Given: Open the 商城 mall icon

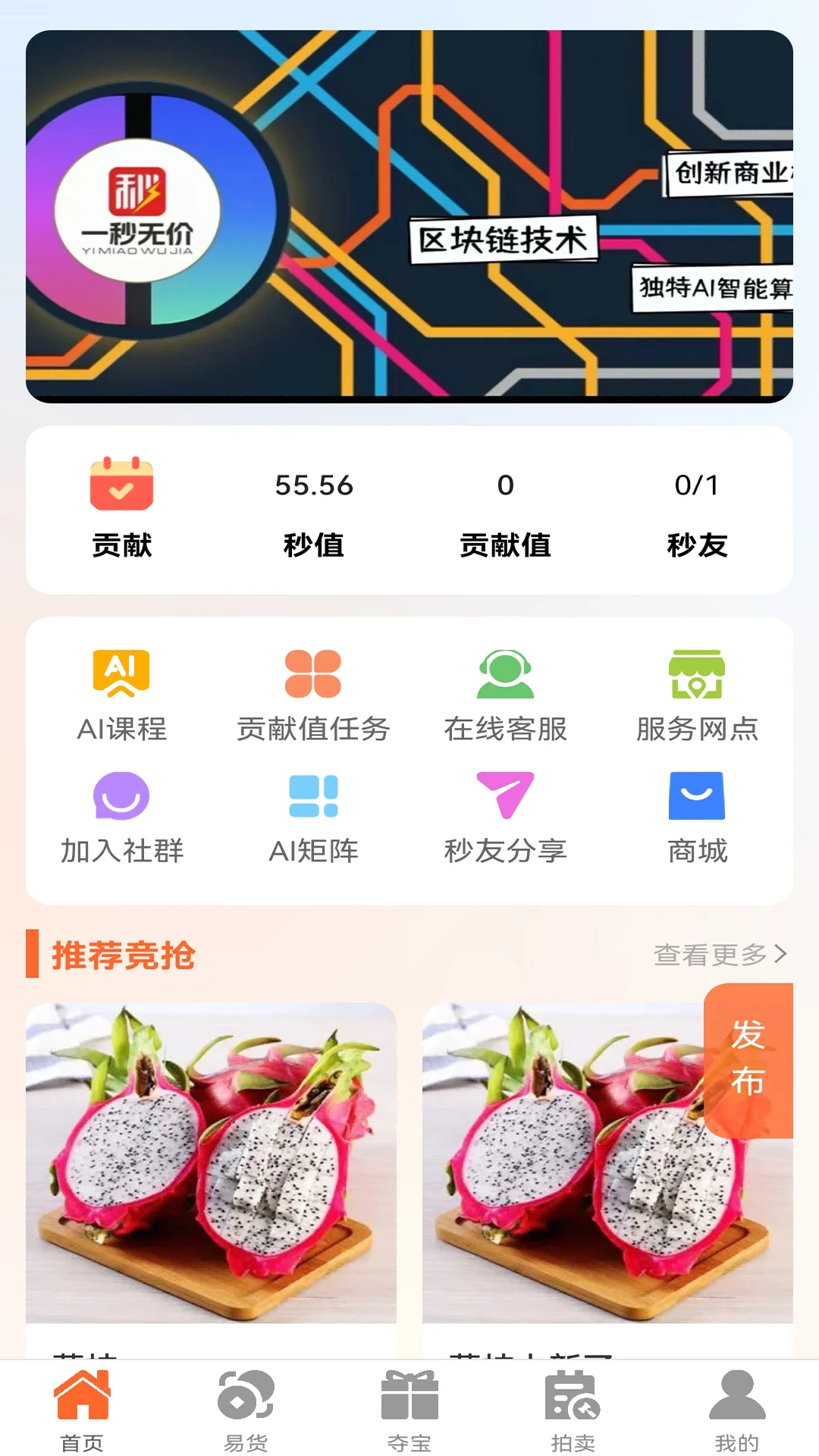Looking at the screenshot, I should (x=697, y=817).
